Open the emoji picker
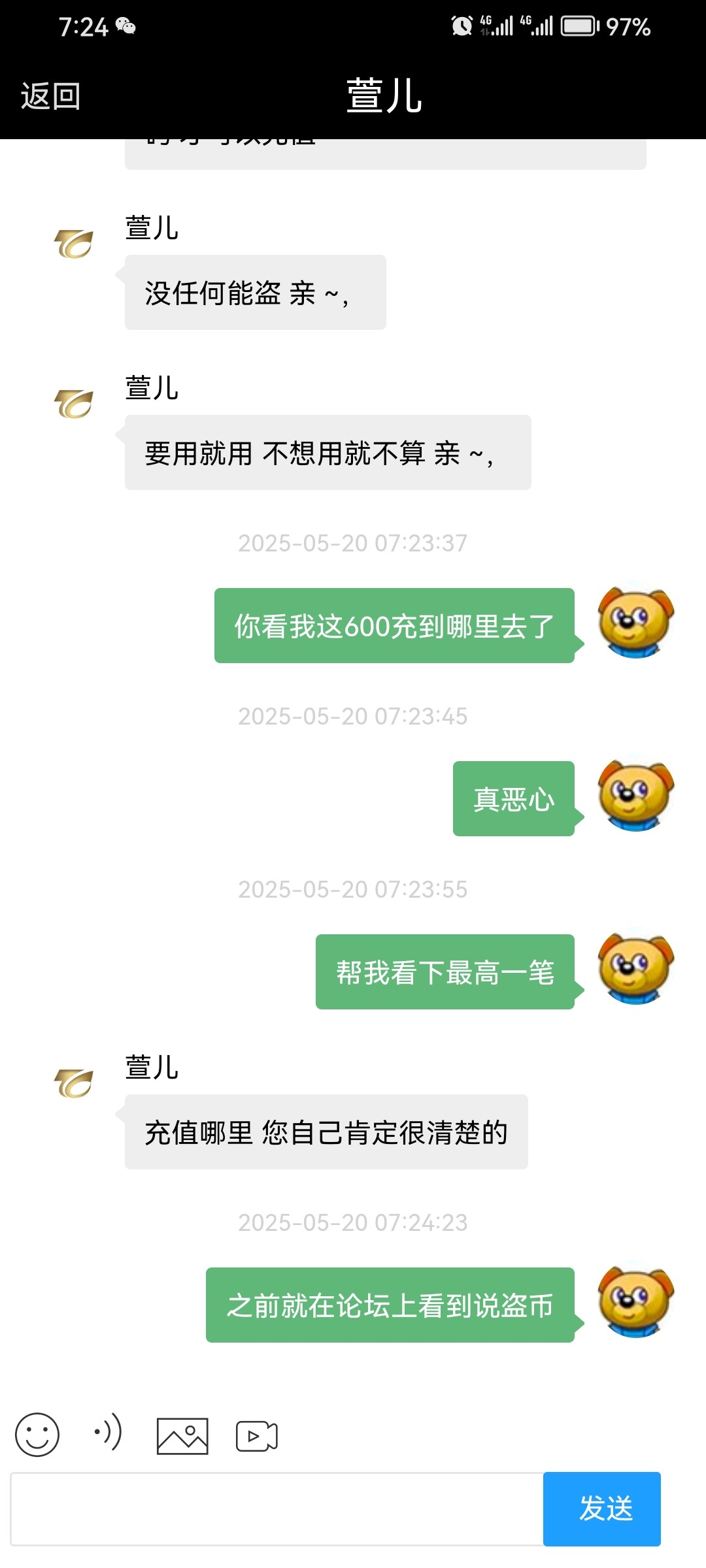 point(37,1435)
